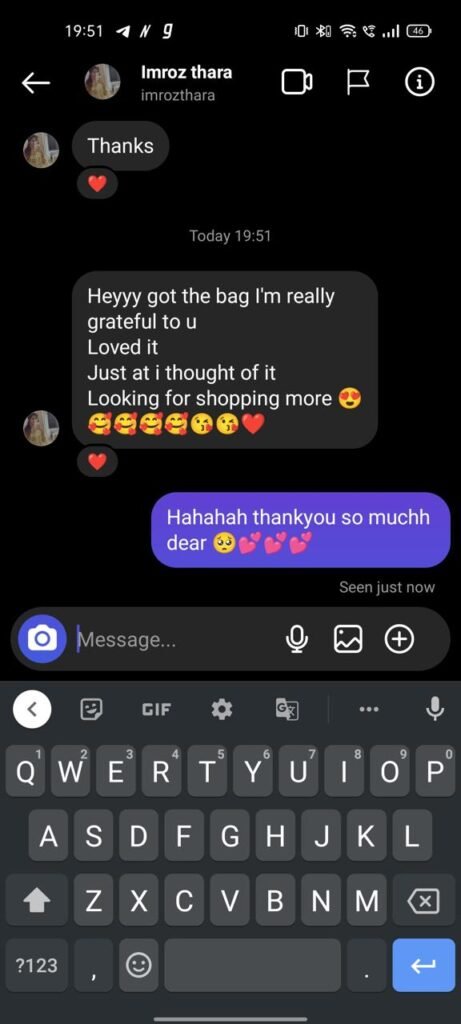Focus the Message text field
The image size is (461, 1024).
pos(176,639)
